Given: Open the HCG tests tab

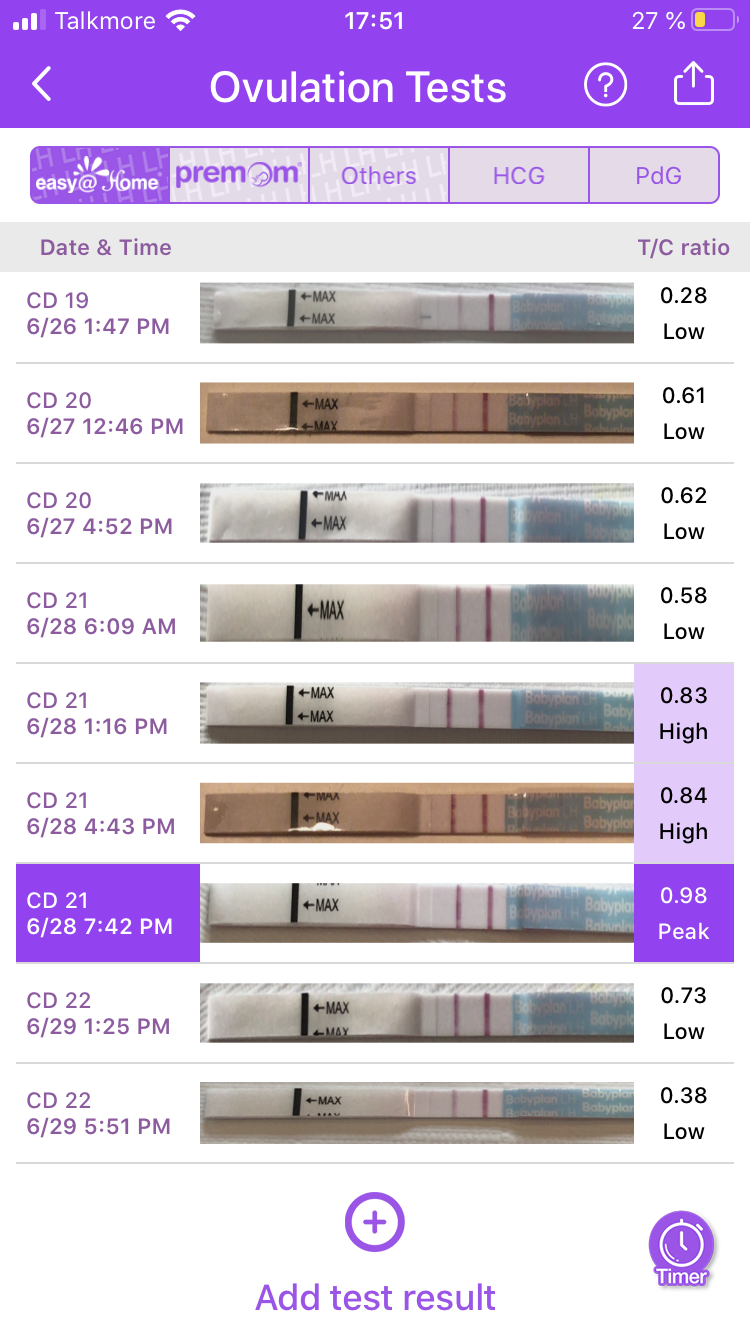Looking at the screenshot, I should (x=519, y=176).
